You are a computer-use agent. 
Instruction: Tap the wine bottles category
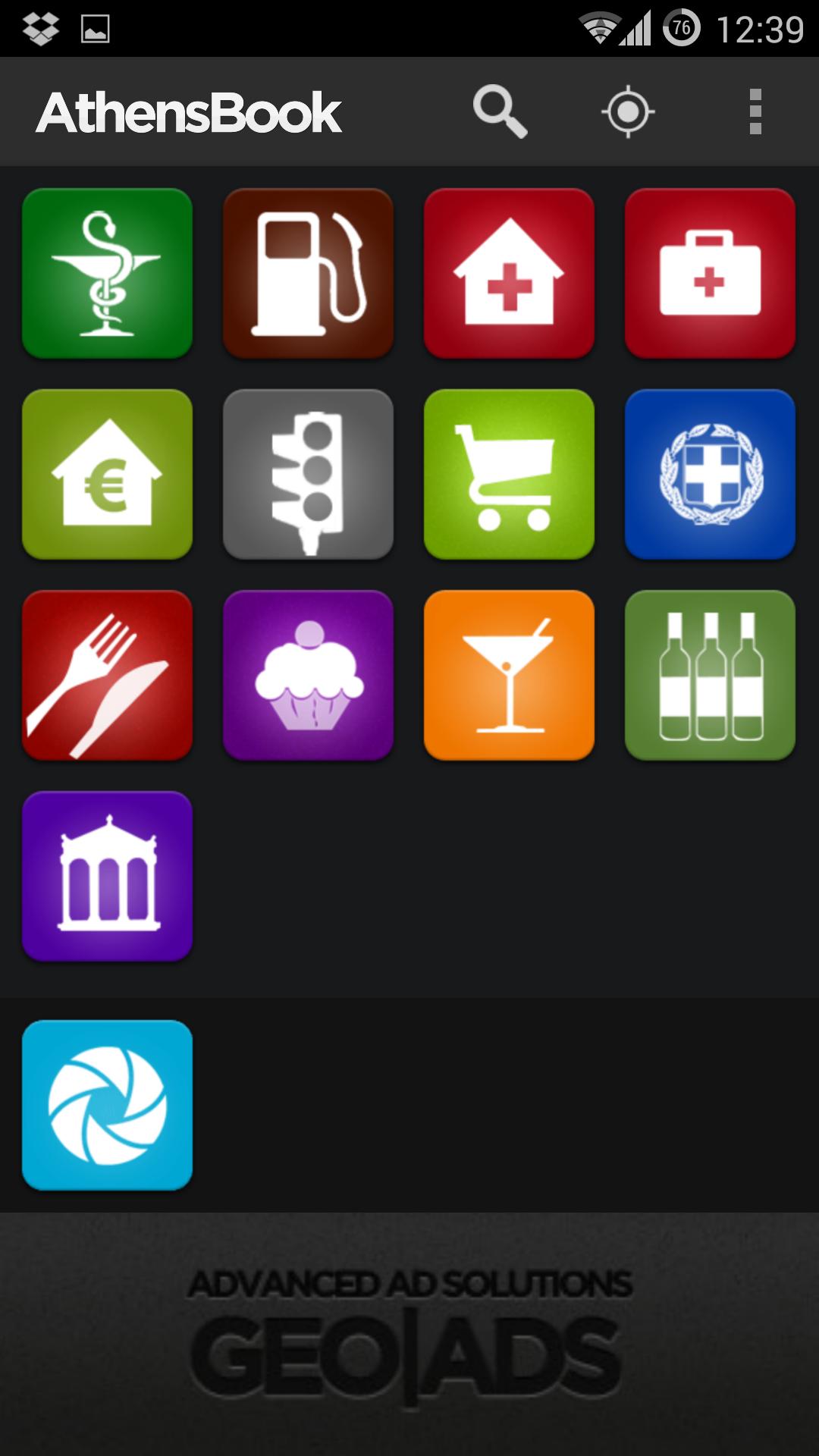pyautogui.click(x=710, y=676)
